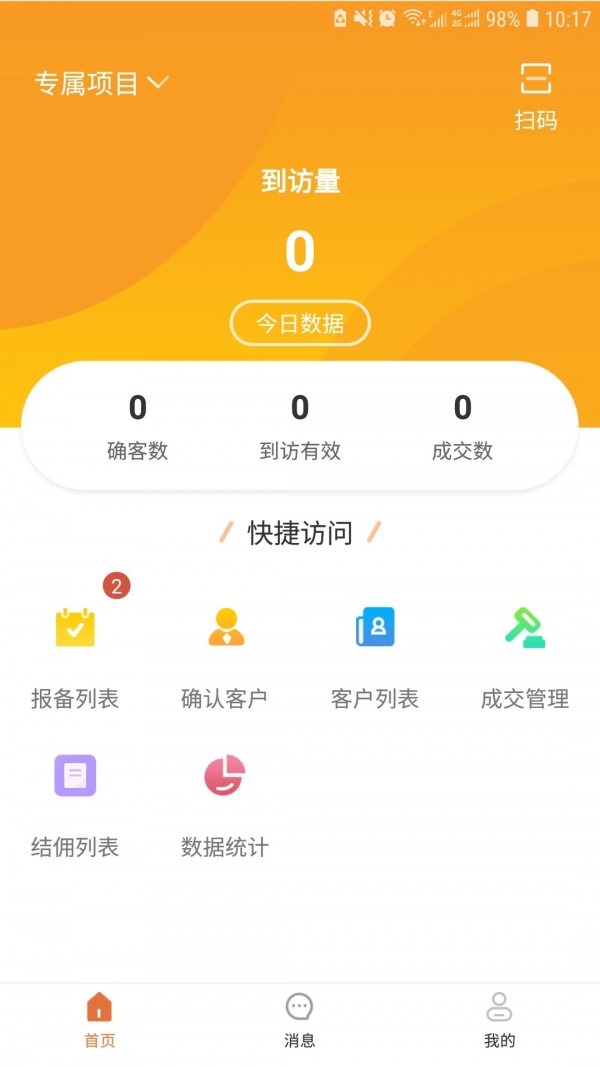The width and height of the screenshot is (600, 1067).
Task: Open 成交管理 deal management
Action: click(x=525, y=650)
